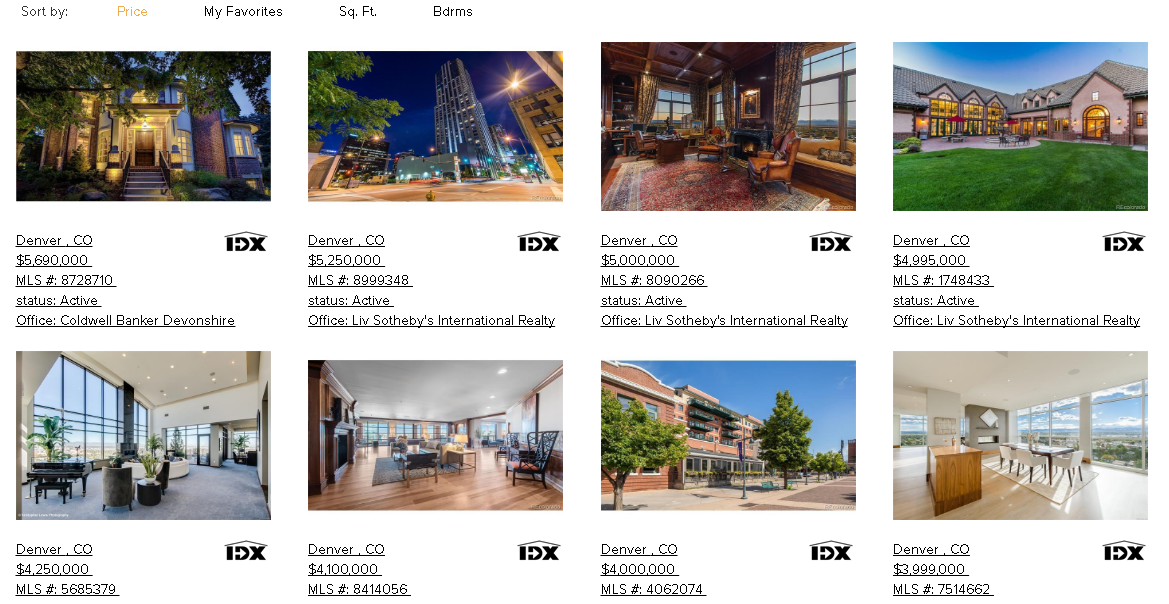The width and height of the screenshot is (1169, 604).
Task: Tap the MLS #: 8999348 link
Action: click(360, 280)
